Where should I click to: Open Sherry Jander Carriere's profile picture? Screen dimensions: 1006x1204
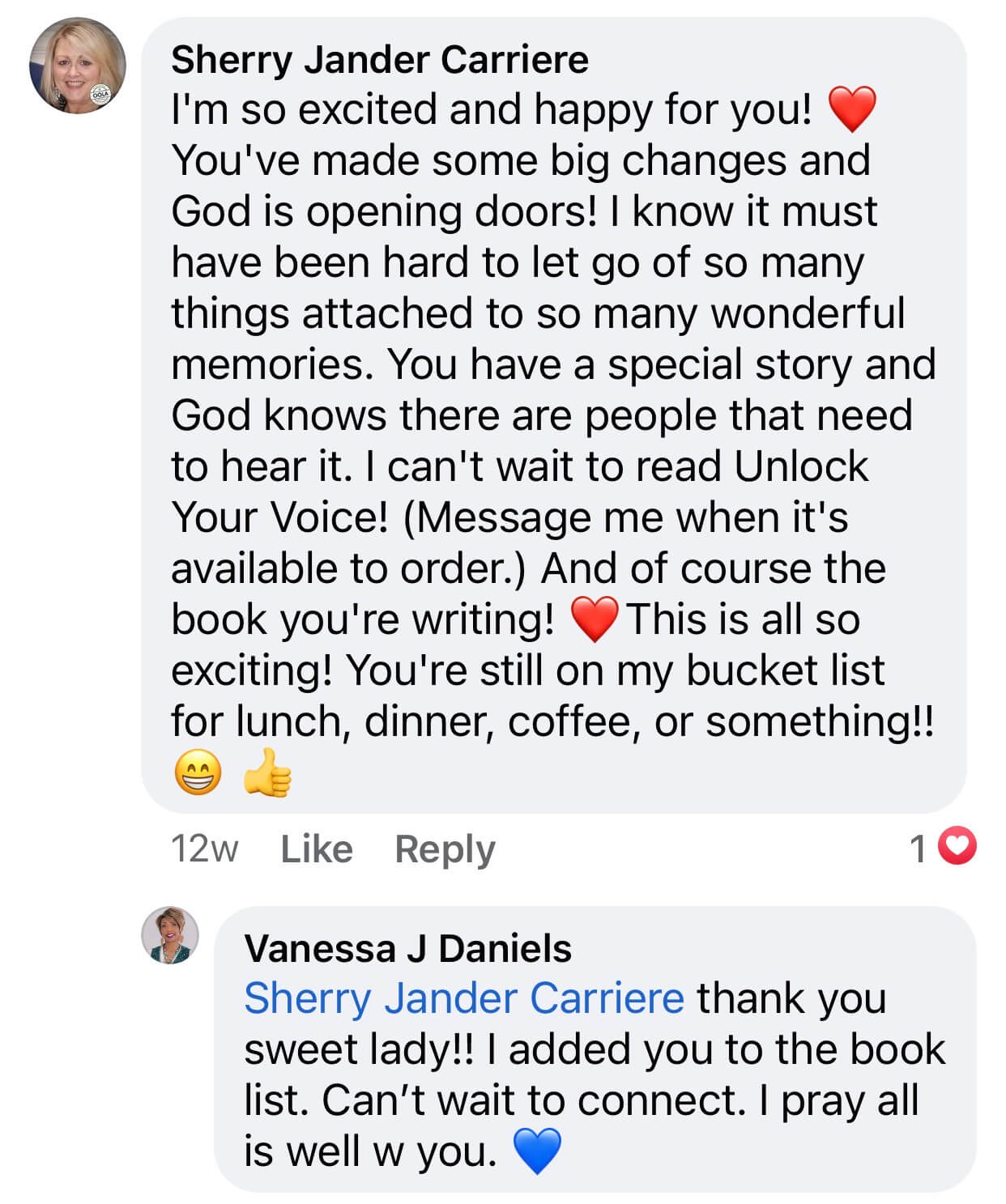[x=78, y=66]
